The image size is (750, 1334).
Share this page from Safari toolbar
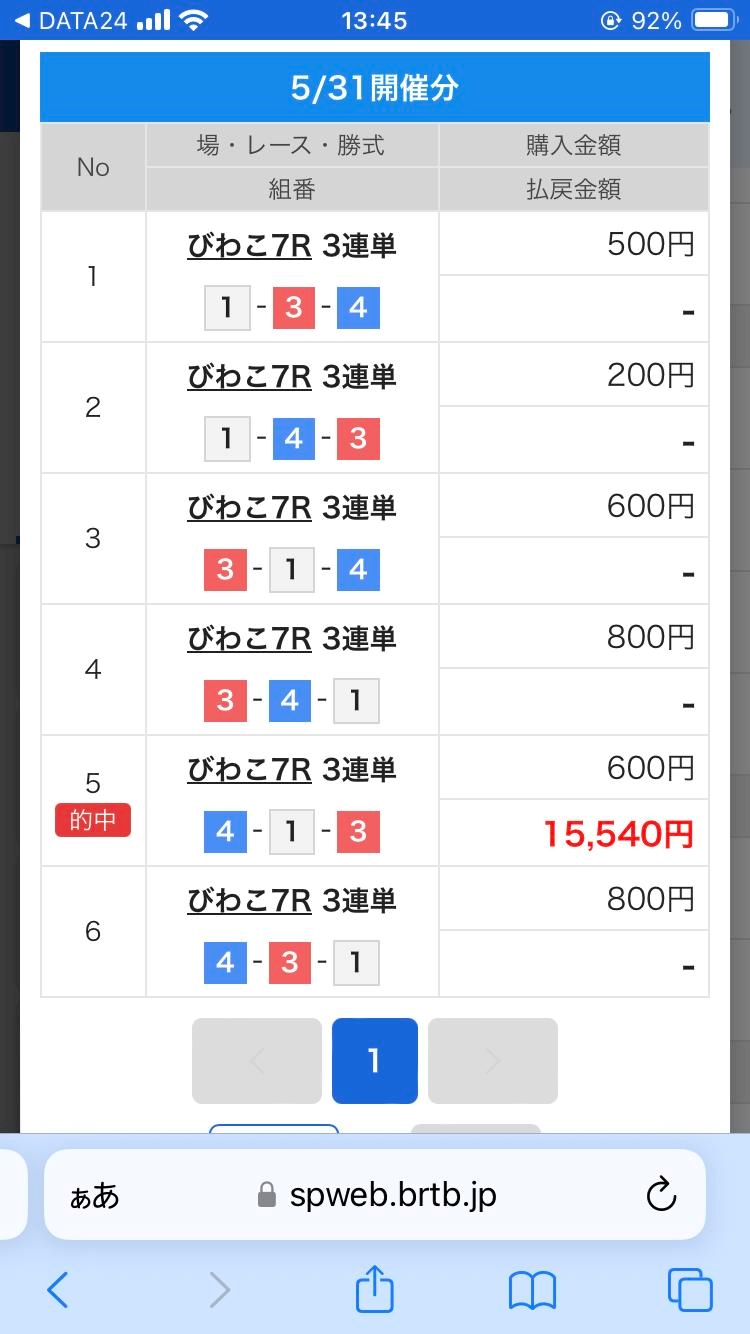tap(375, 1288)
